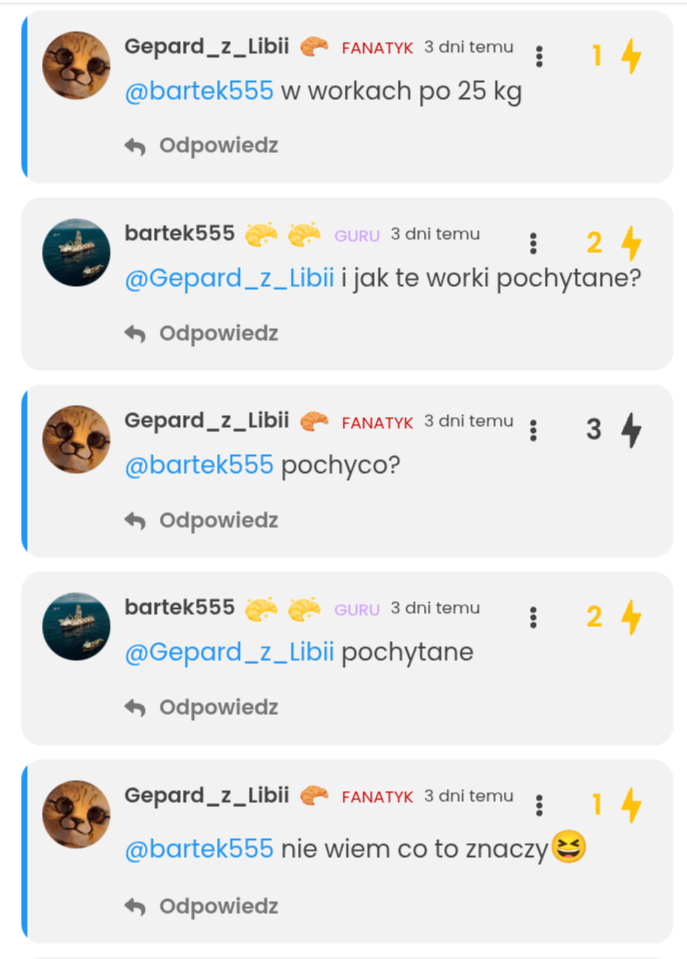
Task: Tap lightning vote on '25 kg' comment
Action: [x=631, y=56]
